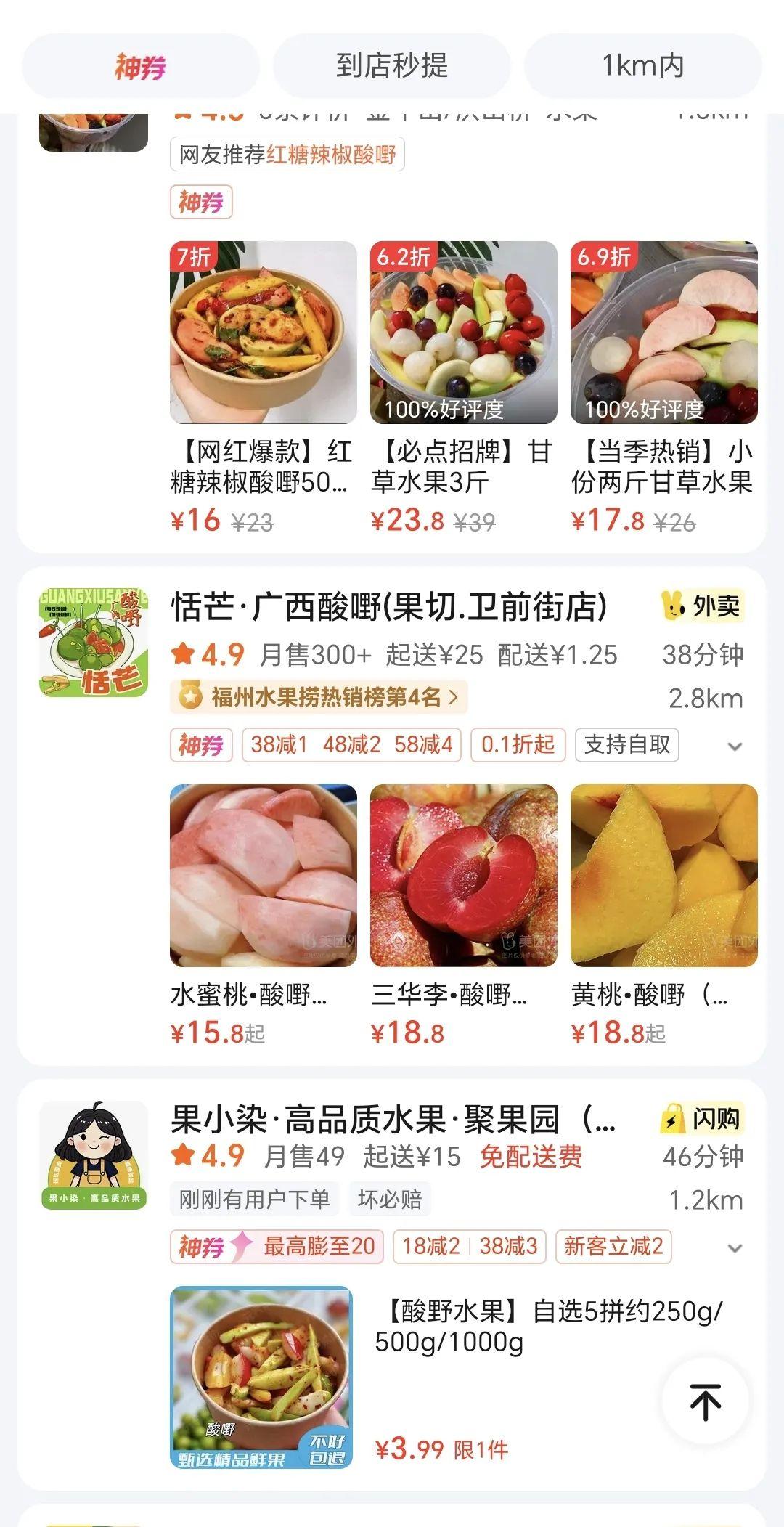Tap the 网友推荐红糖辣椒酸嘢 tag

tap(287, 155)
